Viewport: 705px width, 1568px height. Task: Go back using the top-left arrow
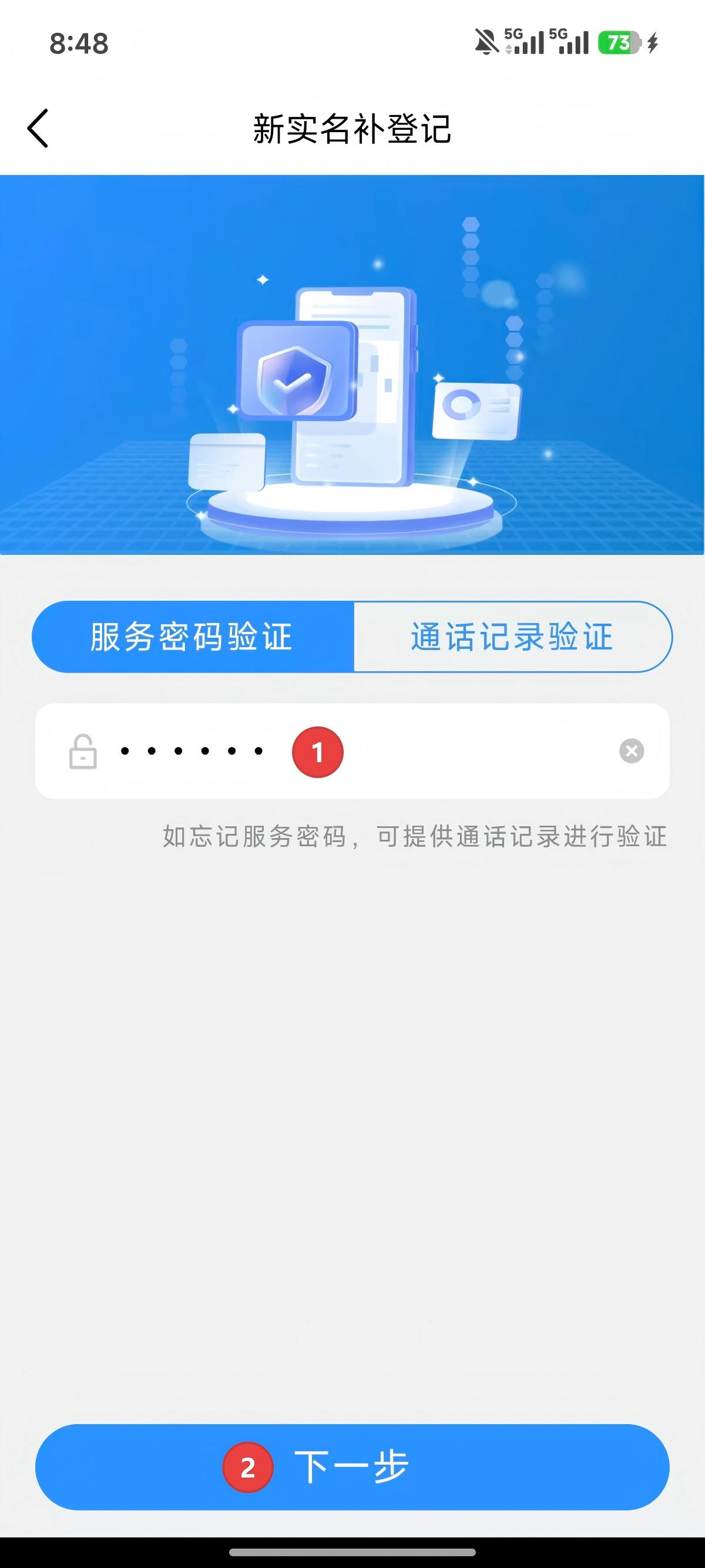(x=38, y=129)
